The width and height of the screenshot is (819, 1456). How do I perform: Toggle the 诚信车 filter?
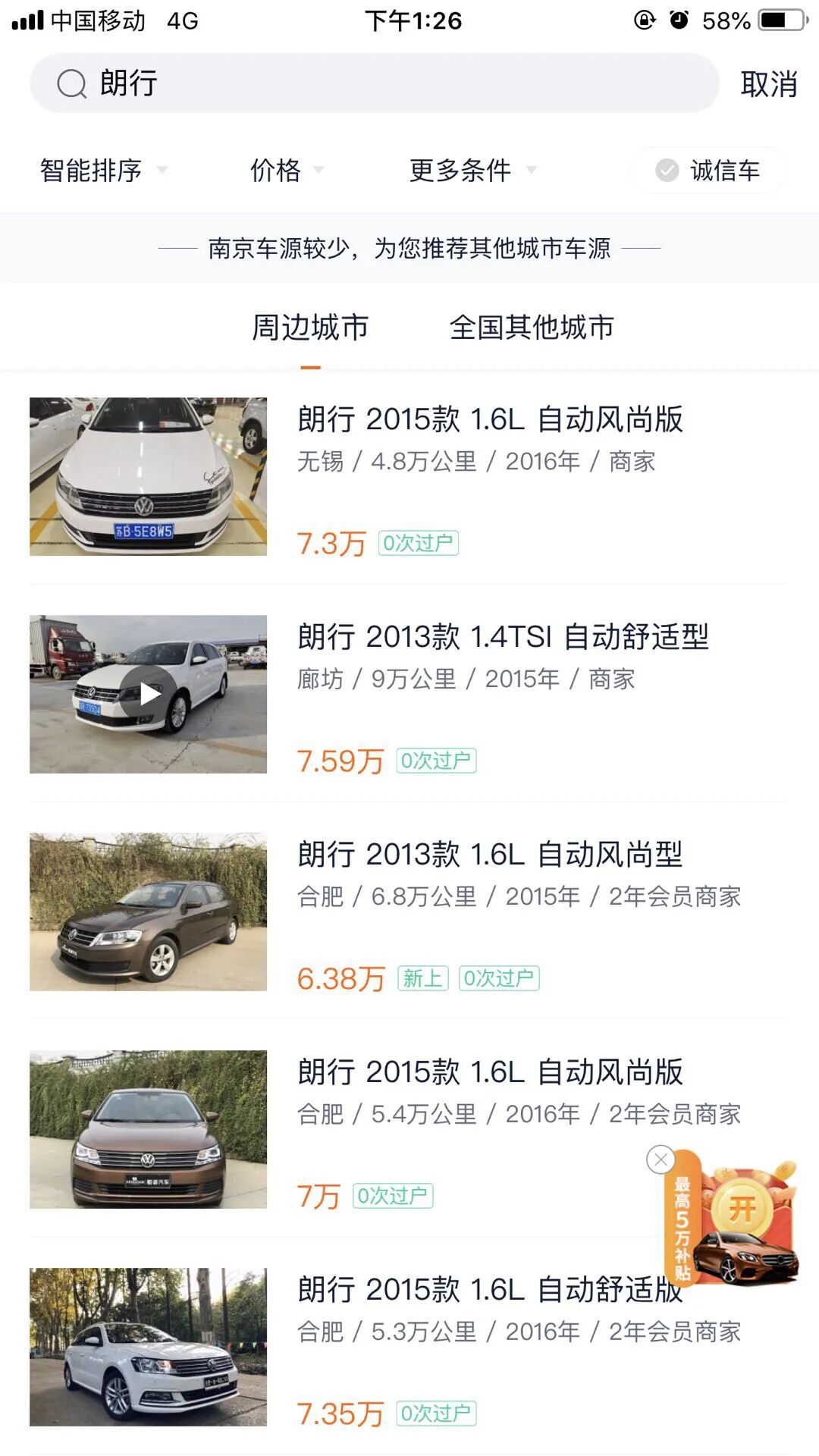coord(708,171)
